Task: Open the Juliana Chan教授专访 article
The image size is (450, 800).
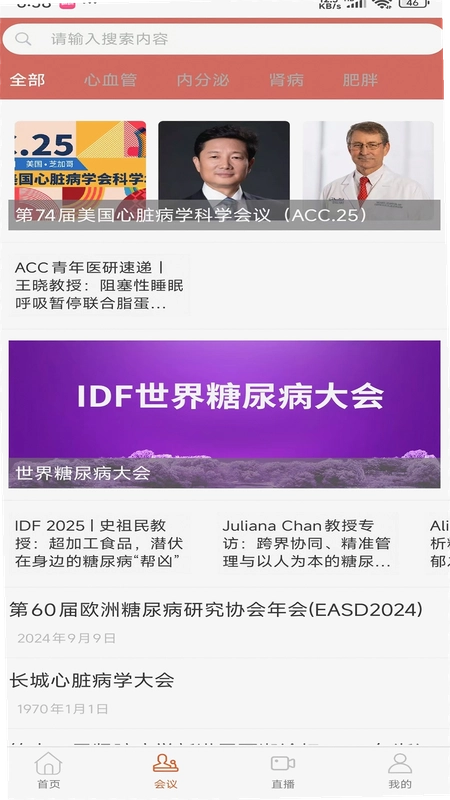Action: [x=307, y=544]
